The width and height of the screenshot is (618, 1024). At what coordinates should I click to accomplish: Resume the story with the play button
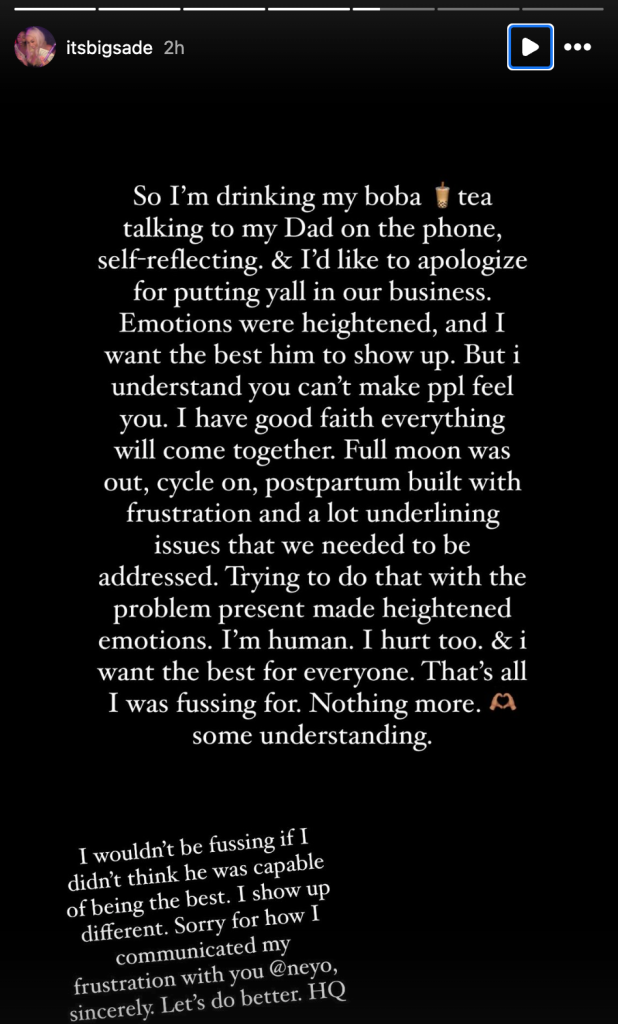(x=530, y=47)
